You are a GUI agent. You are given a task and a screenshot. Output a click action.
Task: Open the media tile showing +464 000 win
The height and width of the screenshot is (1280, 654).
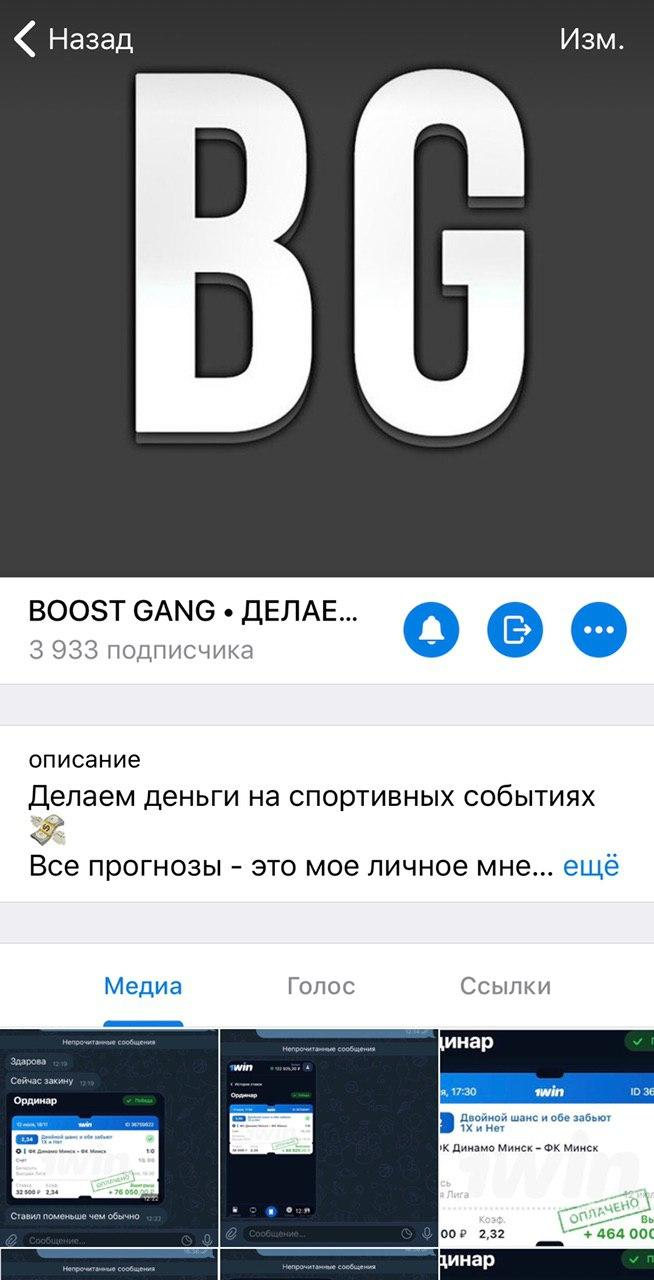(547, 1138)
